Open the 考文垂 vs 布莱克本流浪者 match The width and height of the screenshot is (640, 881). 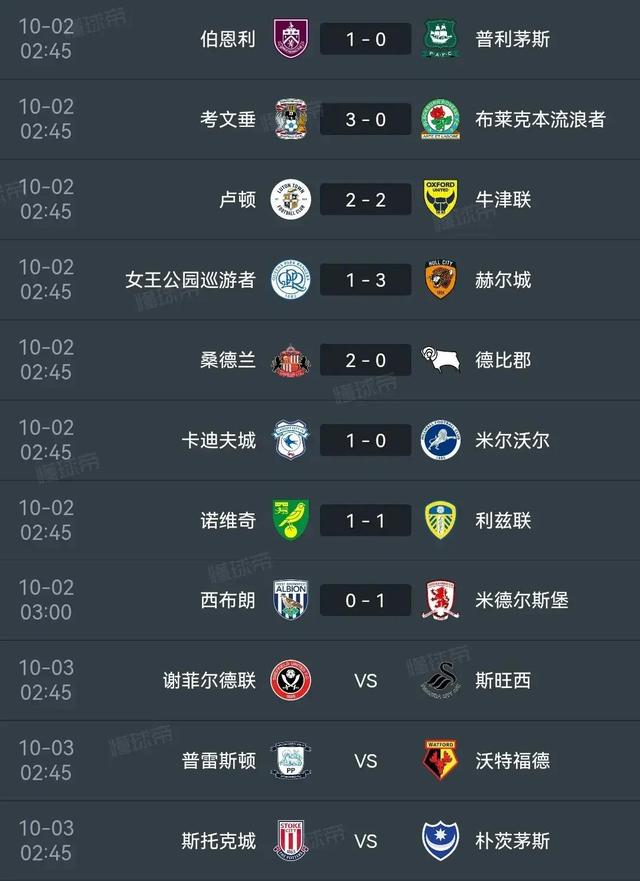coord(365,120)
